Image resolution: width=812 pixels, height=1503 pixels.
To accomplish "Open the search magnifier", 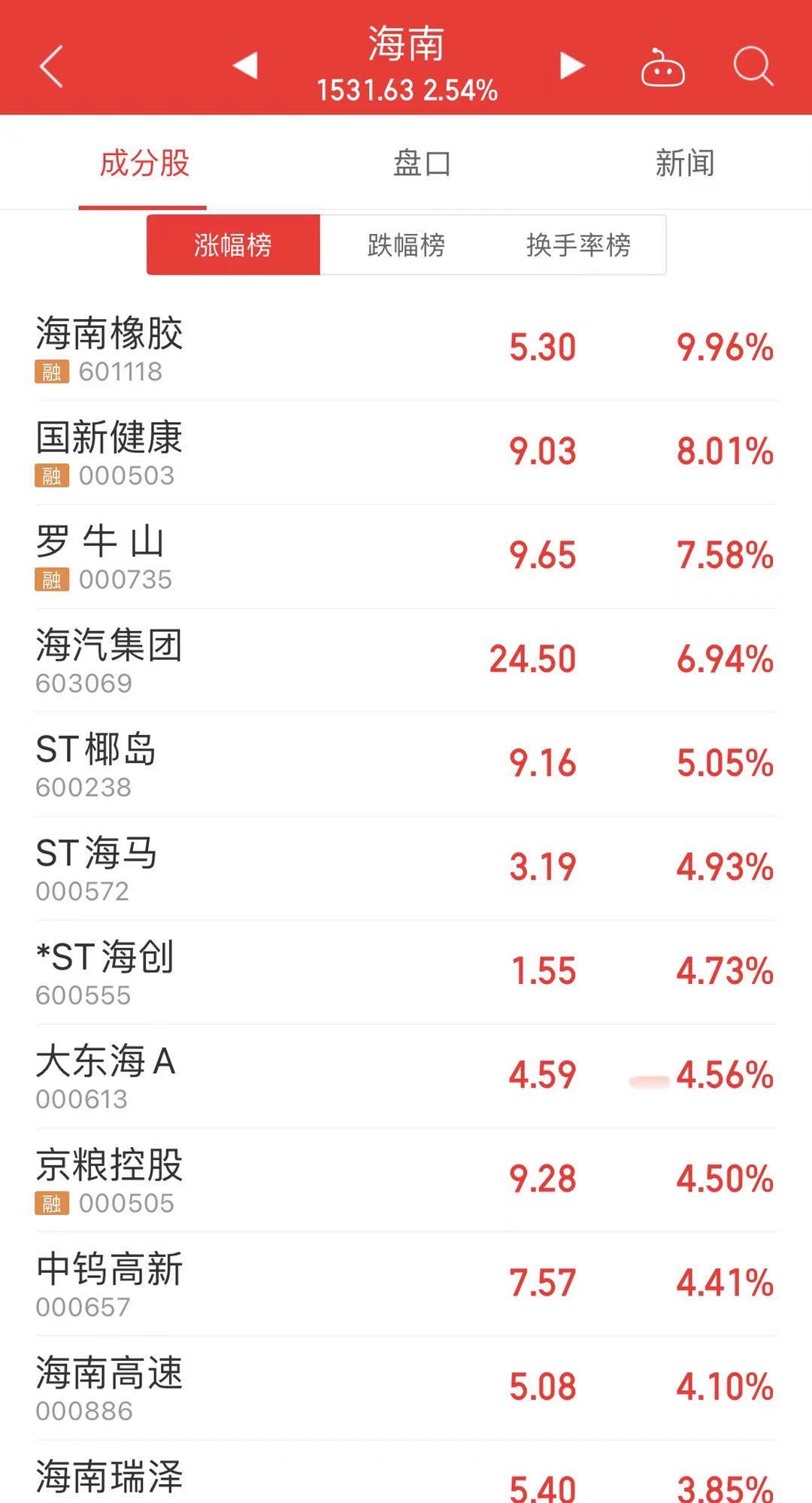I will (753, 66).
